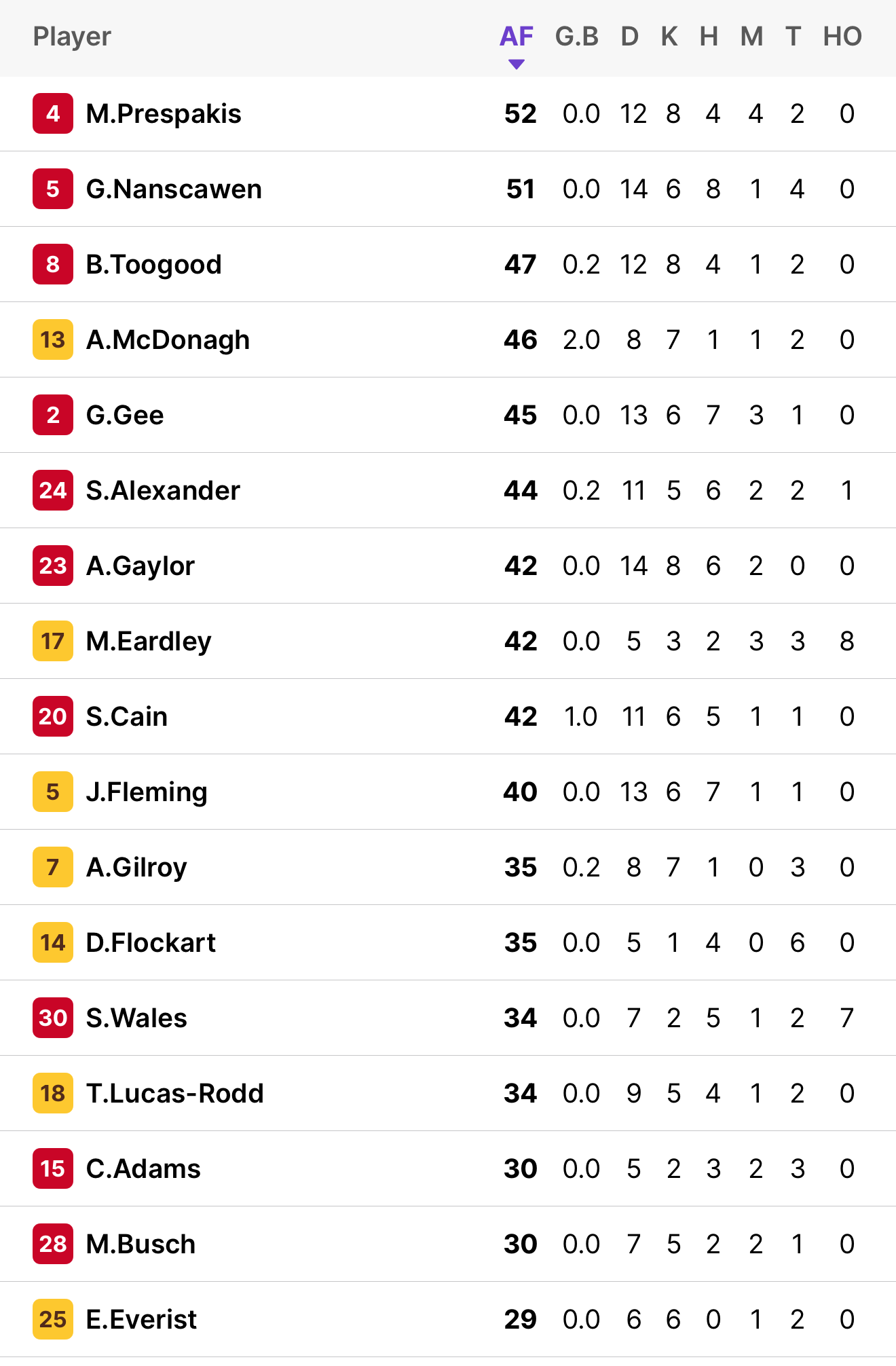Image resolution: width=896 pixels, height=1366 pixels.
Task: Sort by the K column header
Action: pyautogui.click(x=669, y=37)
